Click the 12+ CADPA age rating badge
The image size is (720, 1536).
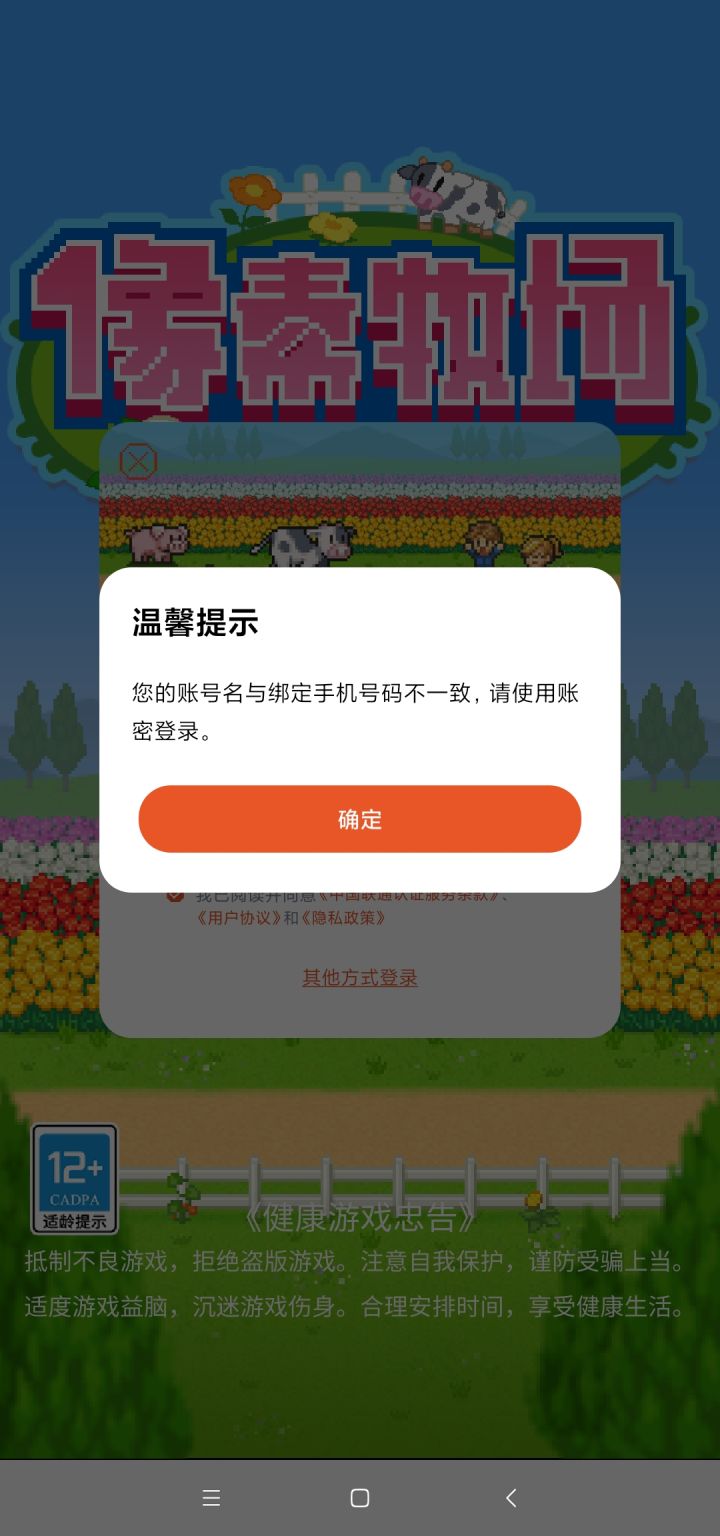(74, 1179)
